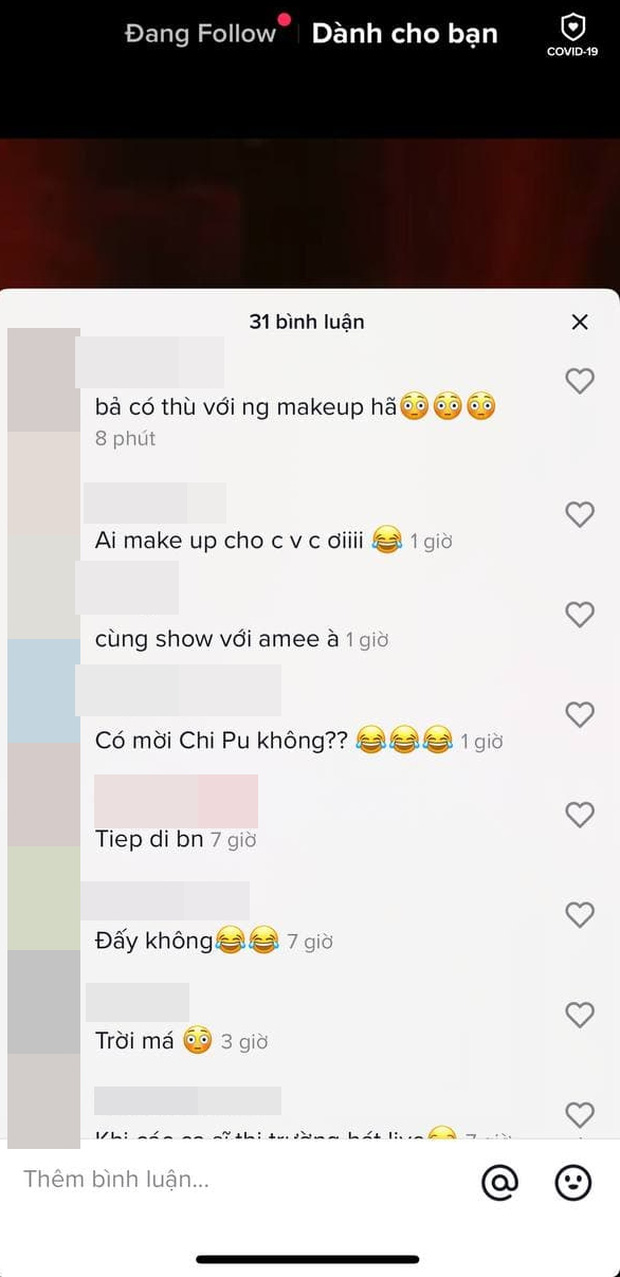Close the comments panel
The width and height of the screenshot is (620, 1277).
click(579, 322)
